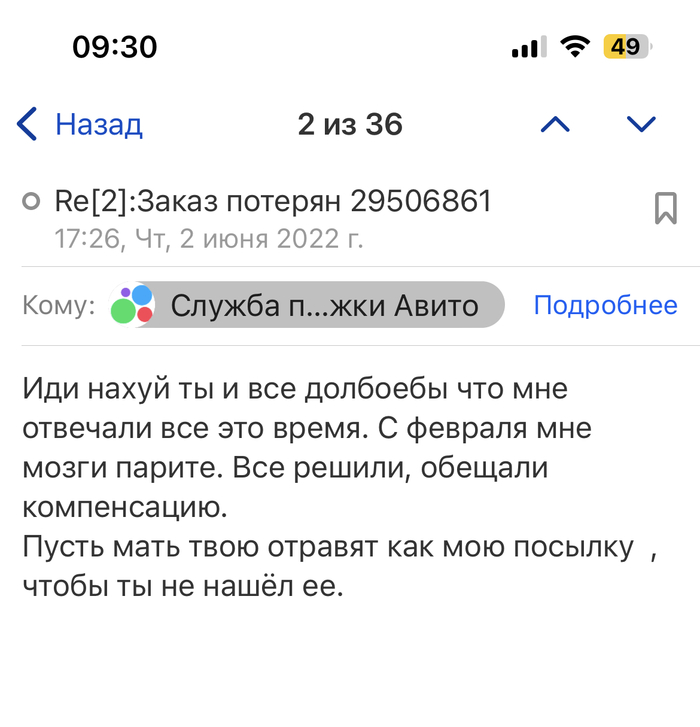Go back via the Назад button

[80, 125]
